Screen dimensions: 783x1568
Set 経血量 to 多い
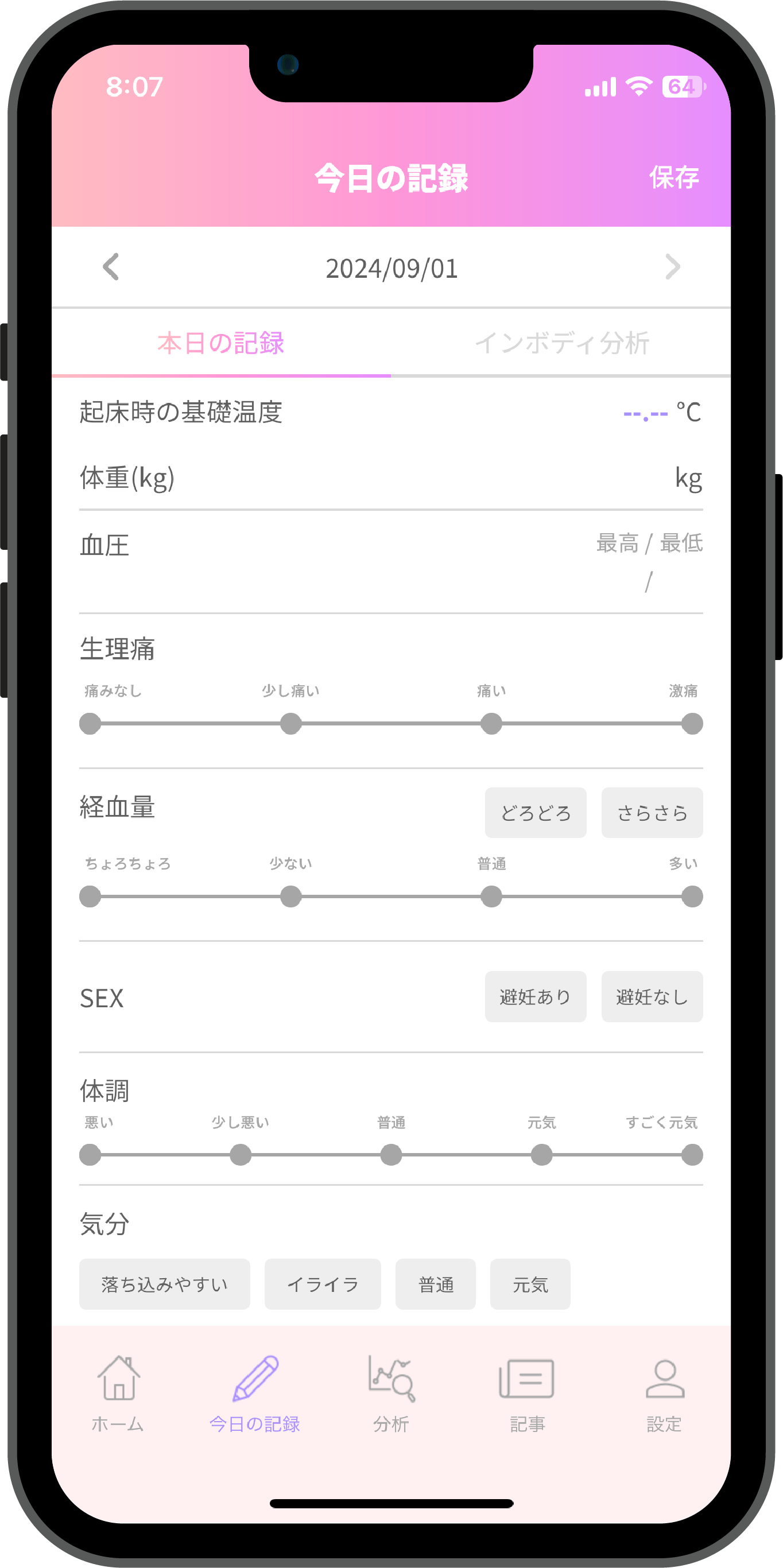[x=692, y=896]
